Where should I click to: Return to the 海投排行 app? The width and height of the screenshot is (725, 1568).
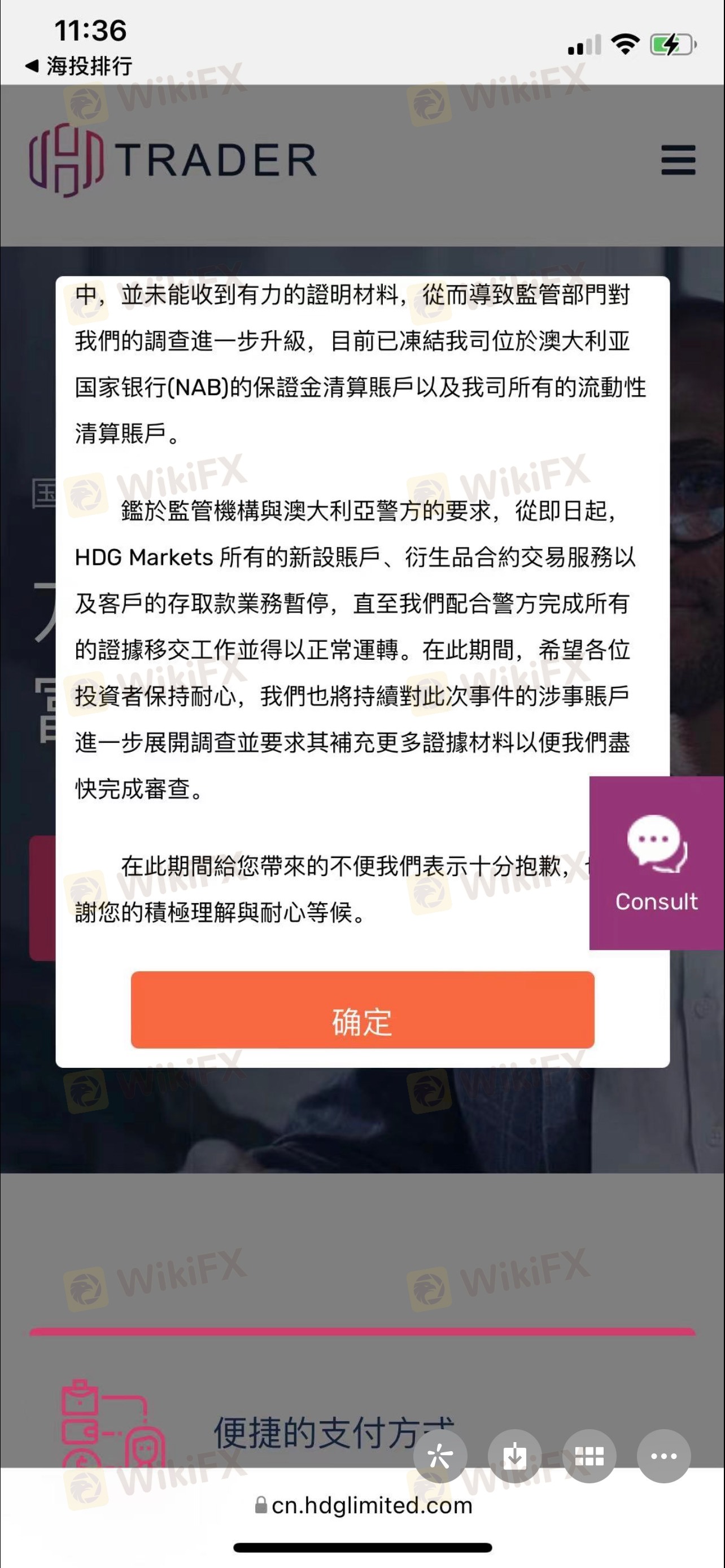(x=79, y=65)
